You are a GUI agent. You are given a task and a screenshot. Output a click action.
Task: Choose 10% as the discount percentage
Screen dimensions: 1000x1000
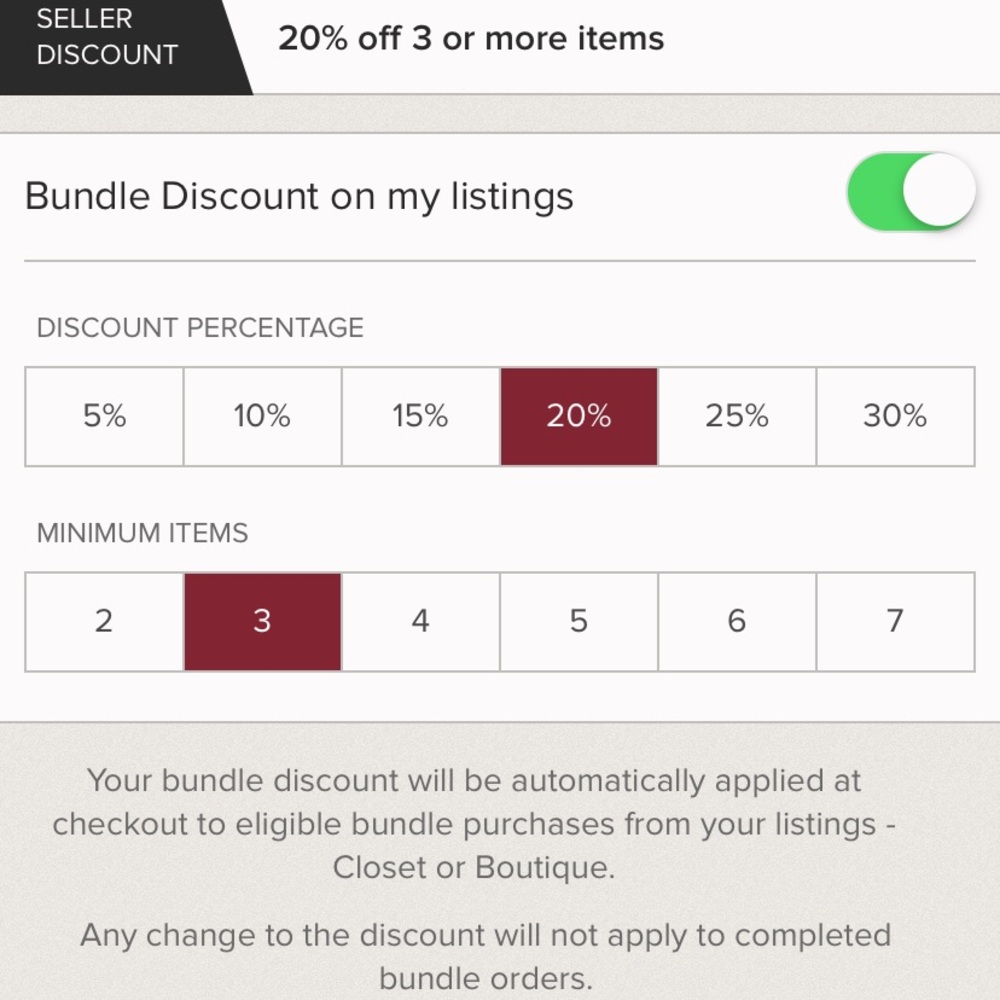point(262,416)
